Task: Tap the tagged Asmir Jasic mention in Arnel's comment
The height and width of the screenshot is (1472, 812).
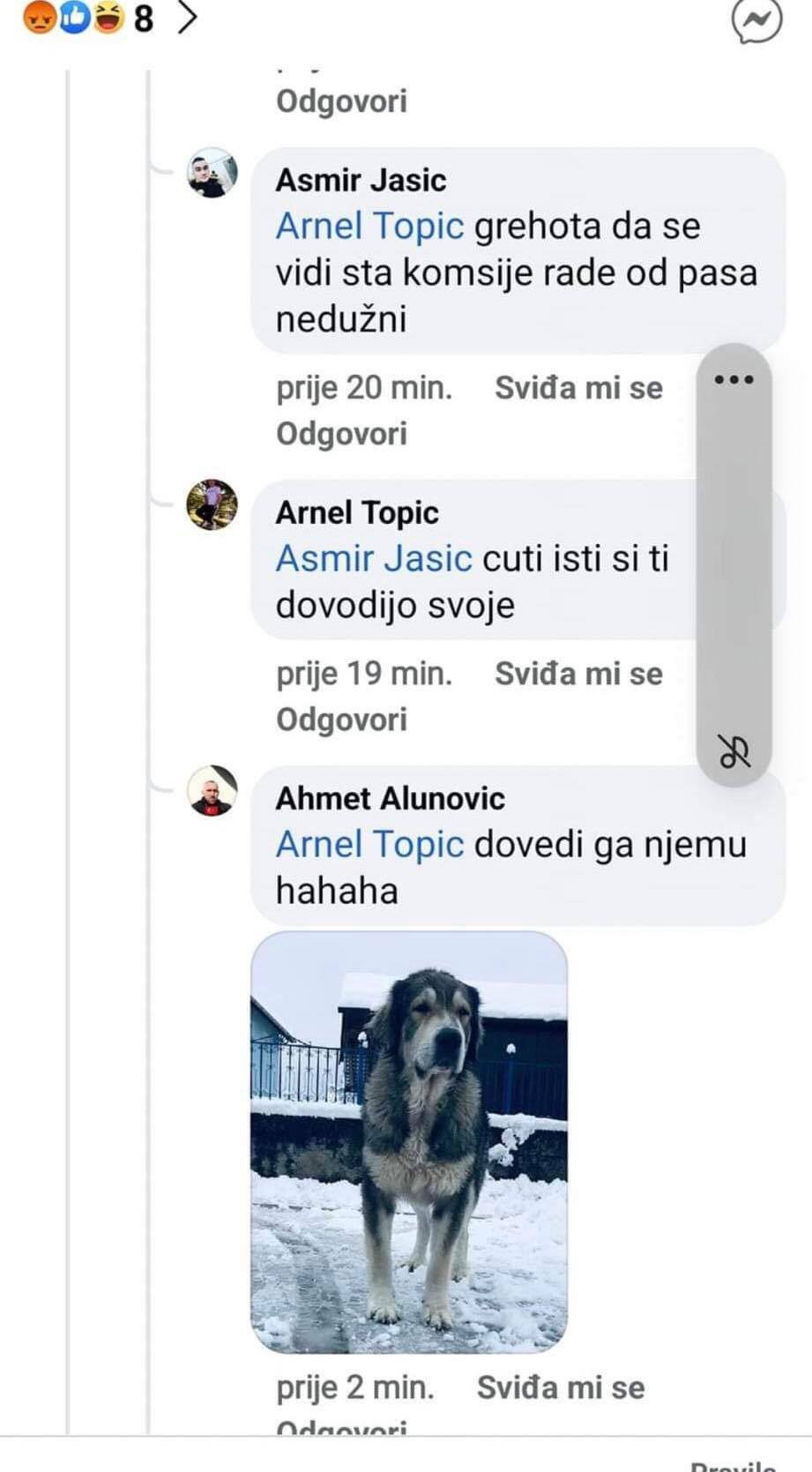Action: coord(374,559)
